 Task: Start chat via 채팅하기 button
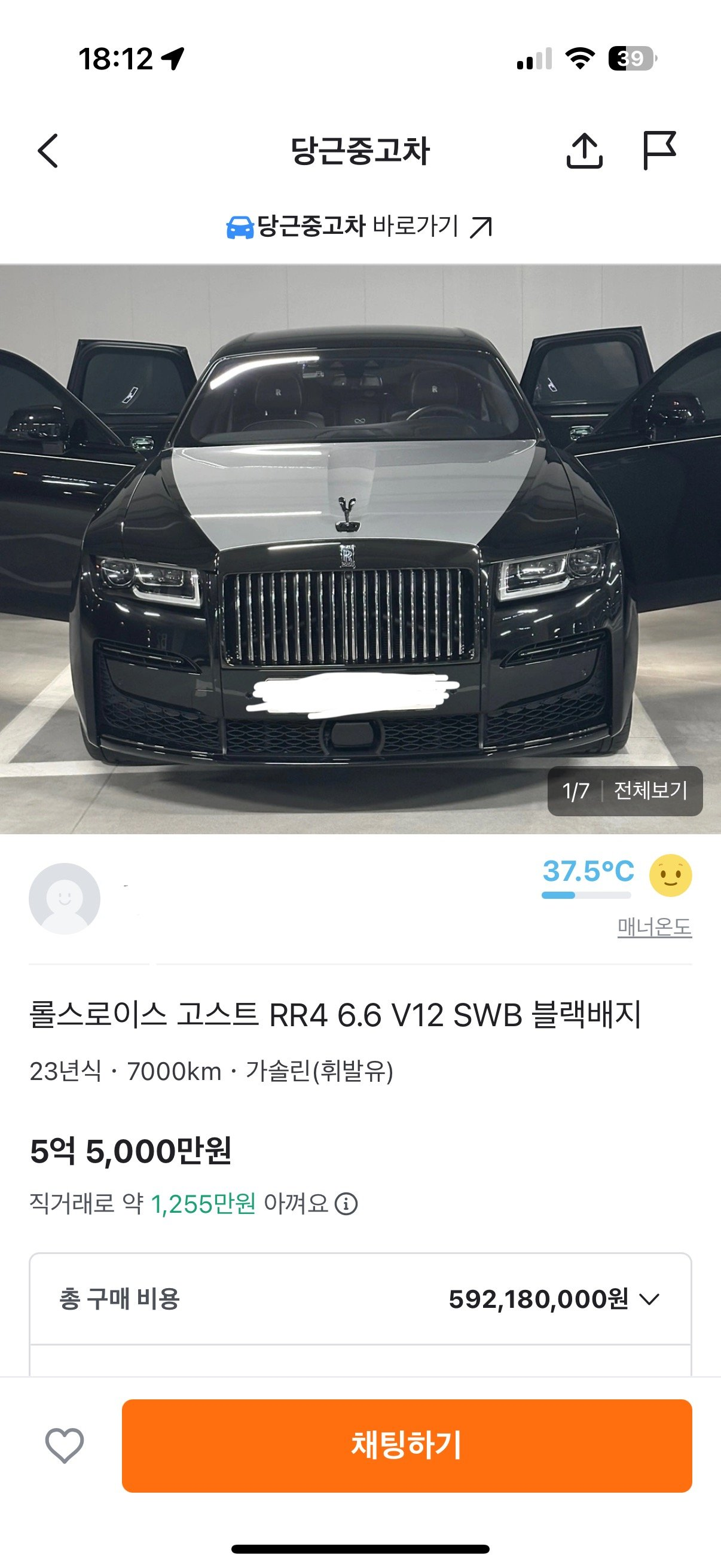click(x=407, y=1445)
